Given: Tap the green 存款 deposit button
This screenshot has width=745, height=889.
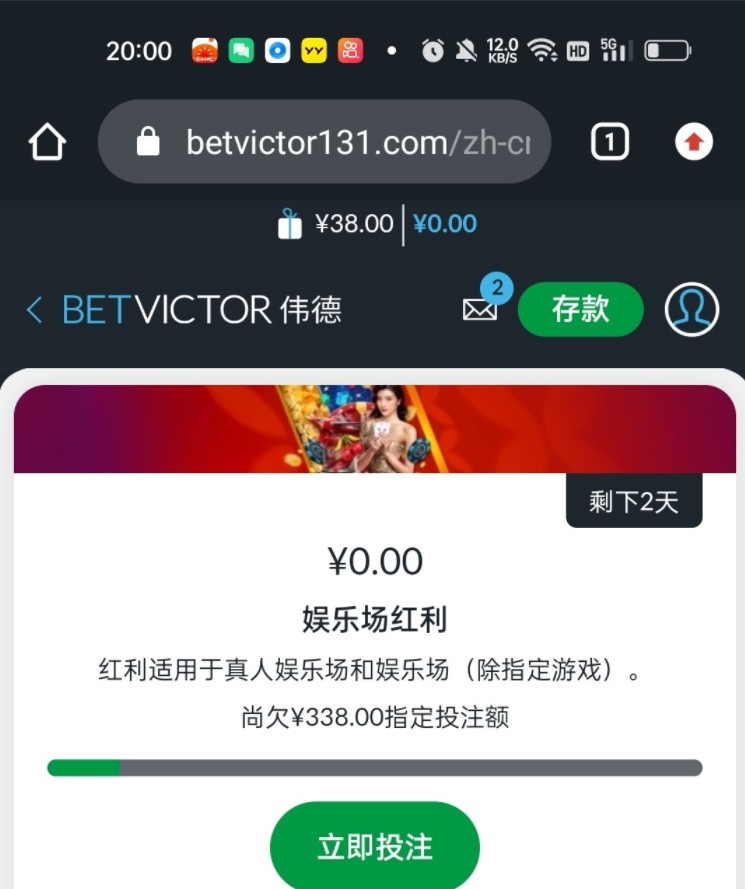Looking at the screenshot, I should 580,309.
